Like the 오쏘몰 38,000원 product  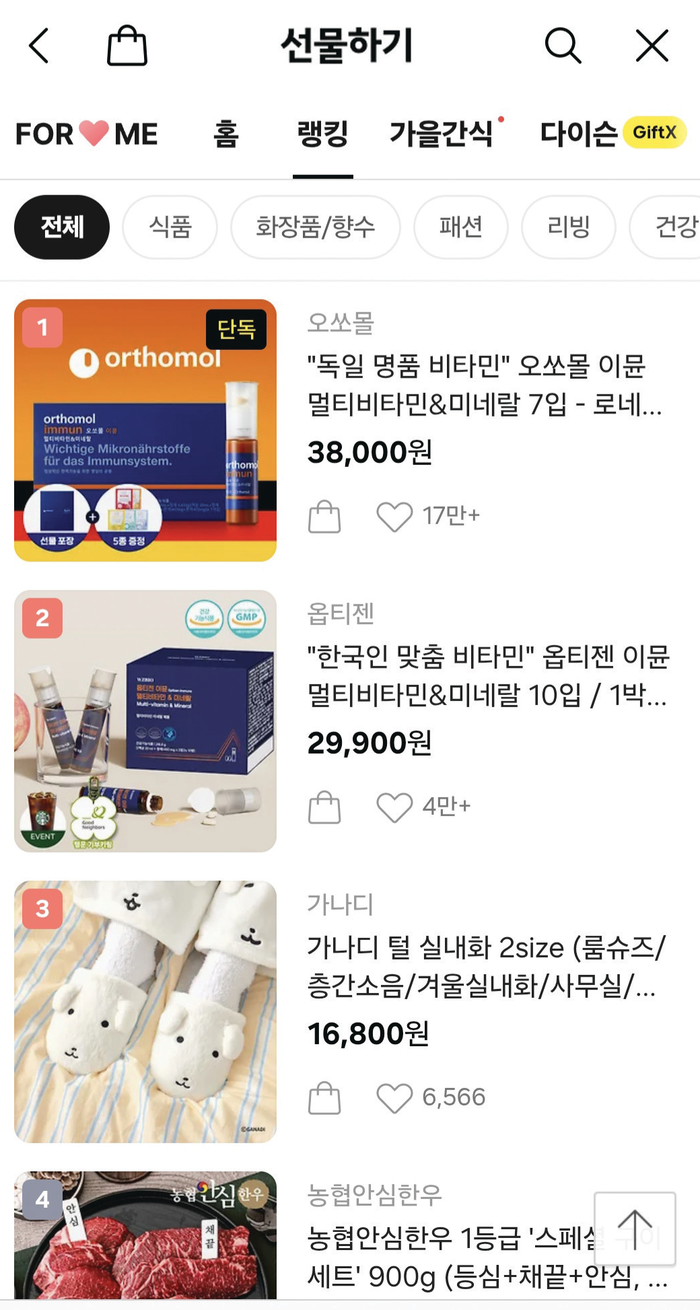click(394, 516)
